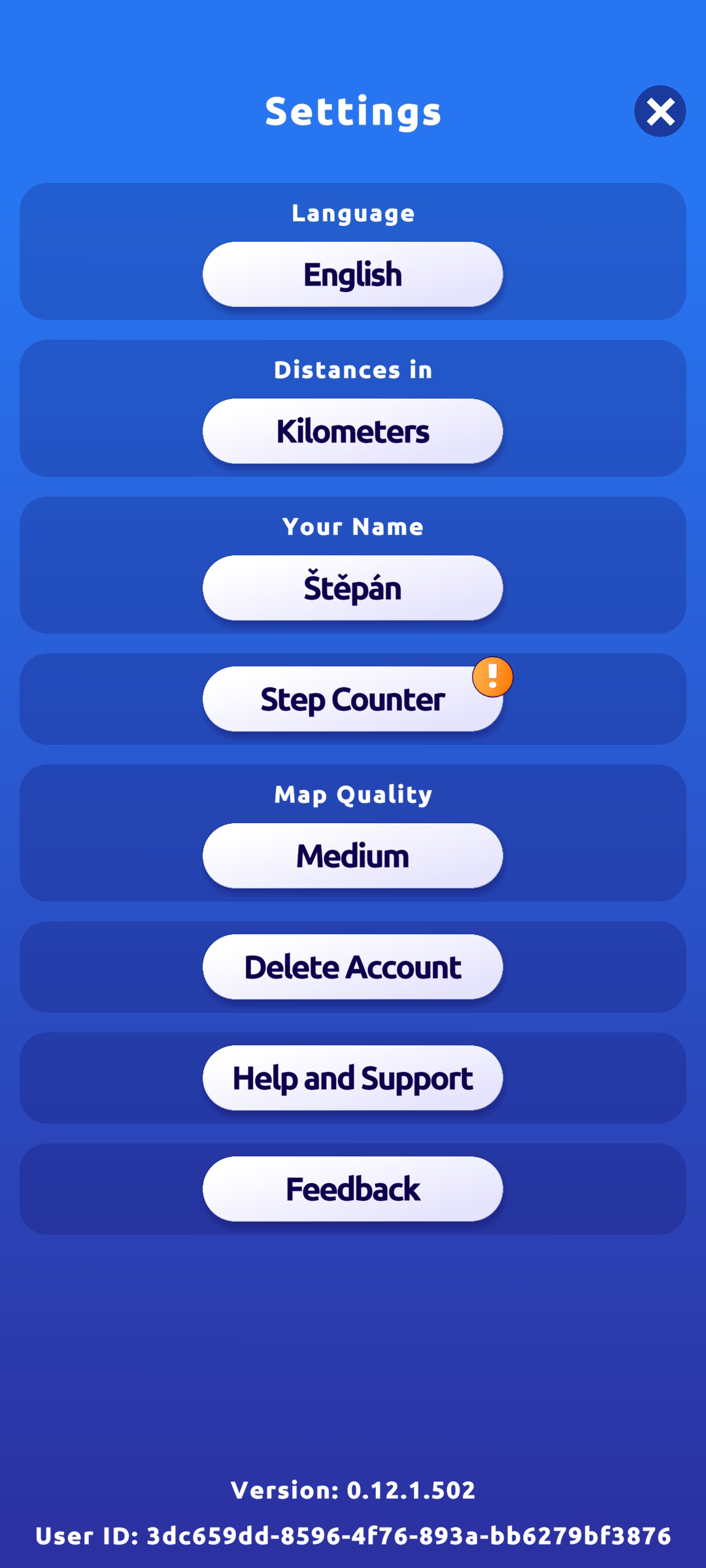Tap the Delete Account button
Image resolution: width=706 pixels, height=1568 pixels.
click(352, 967)
